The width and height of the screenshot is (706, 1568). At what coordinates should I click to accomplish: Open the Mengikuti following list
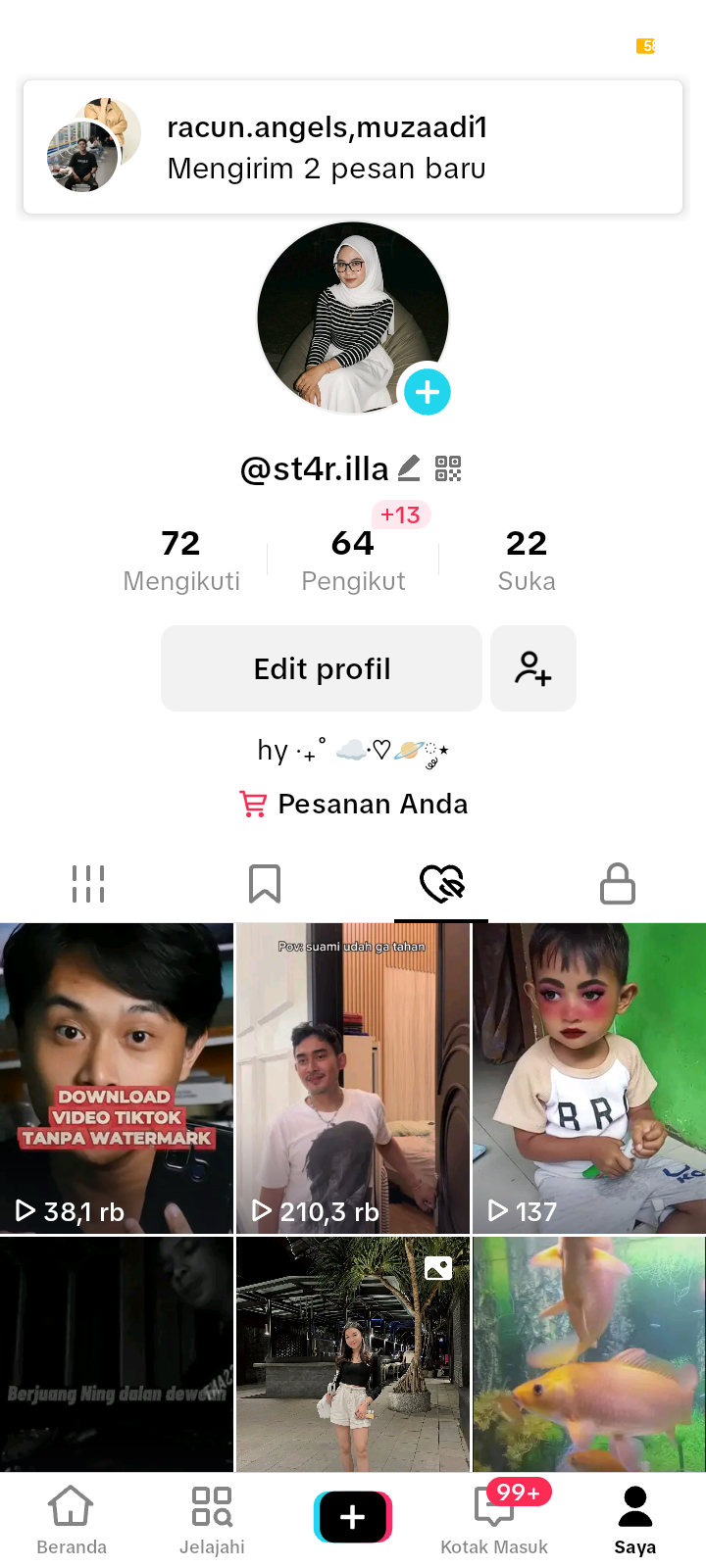point(181,561)
